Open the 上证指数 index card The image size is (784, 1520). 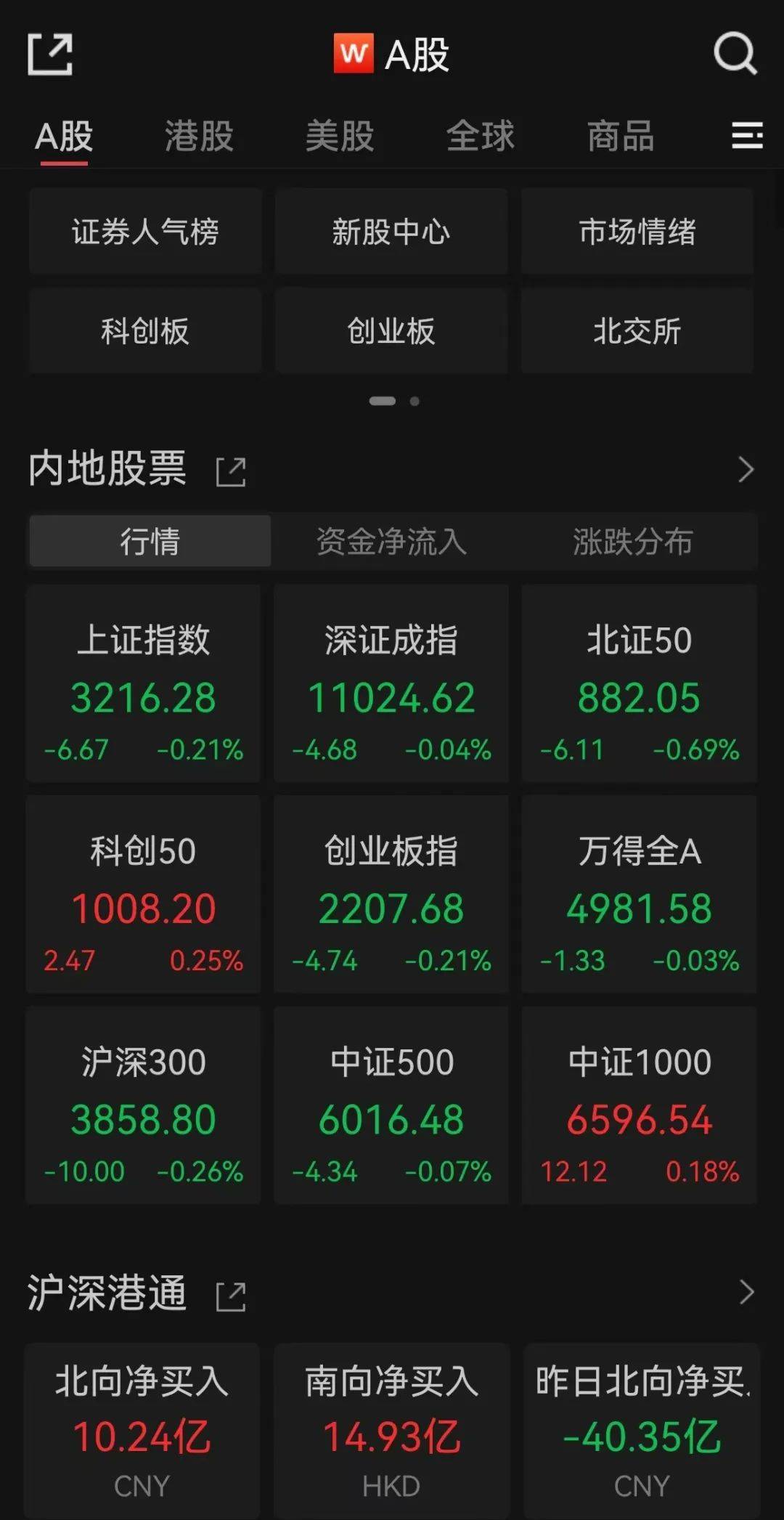[x=144, y=683]
